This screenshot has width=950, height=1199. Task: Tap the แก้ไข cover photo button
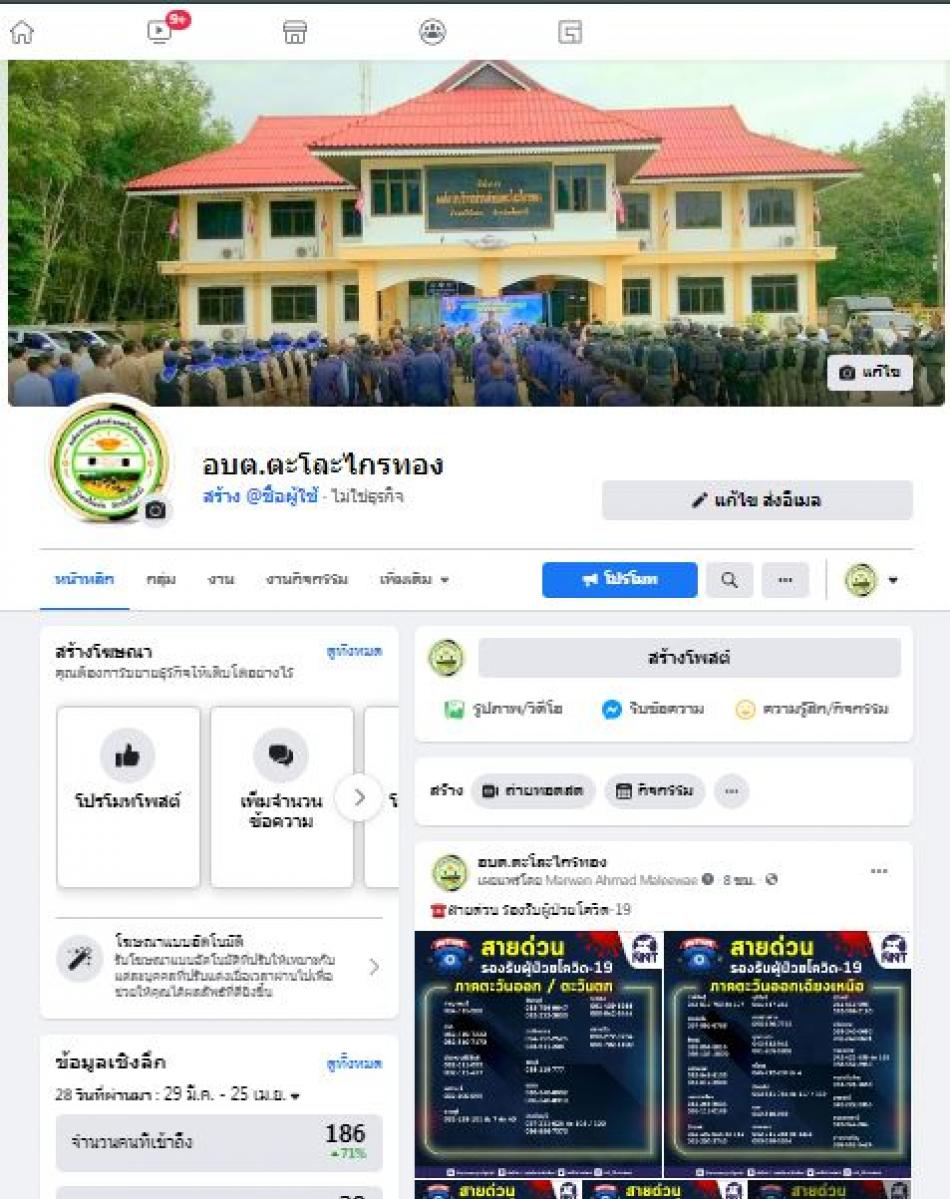coord(870,372)
